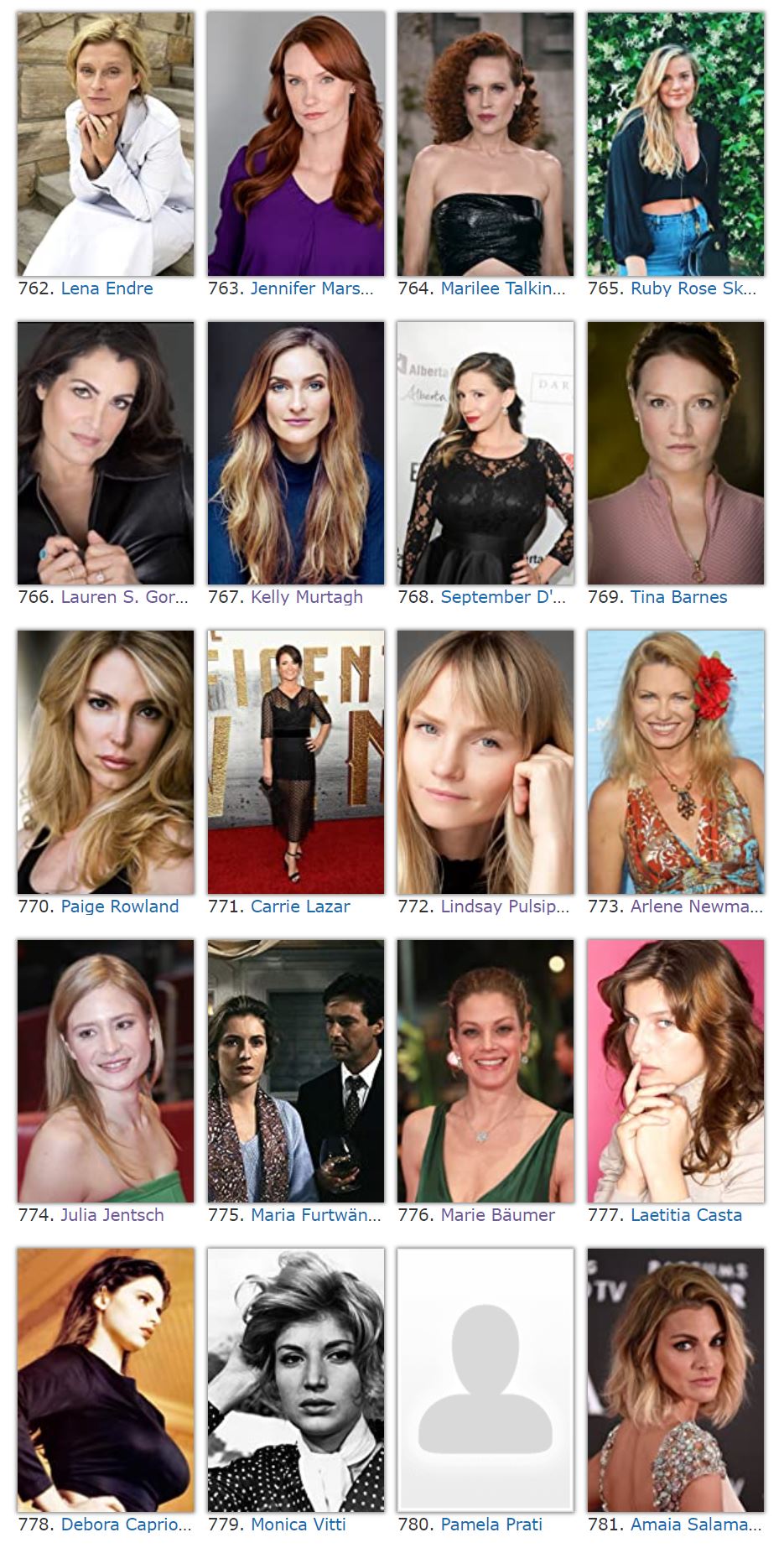The height and width of the screenshot is (1548, 784).
Task: Open the Lena Endre name link
Action: 106,288
